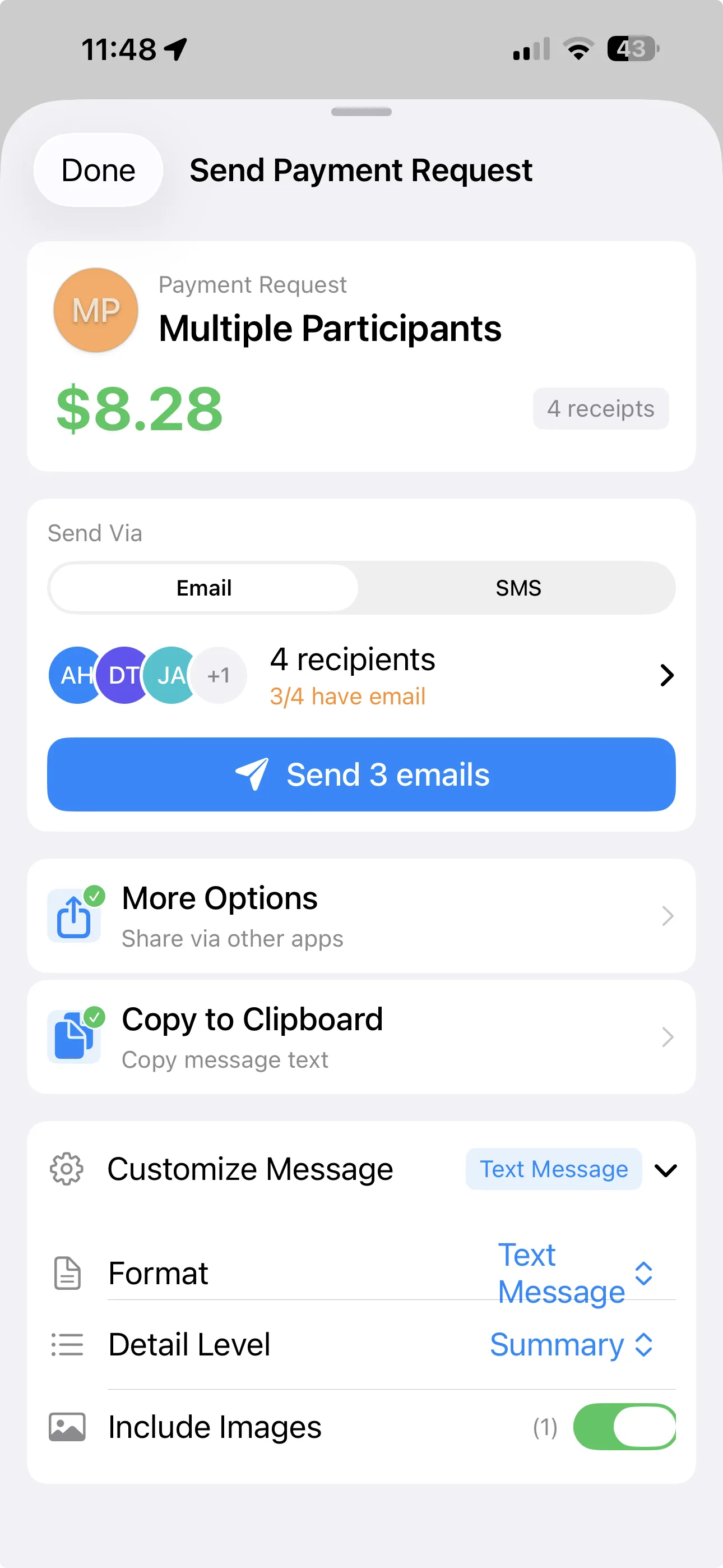Click the image icon next to Include Images
723x1568 pixels.
(67, 1427)
